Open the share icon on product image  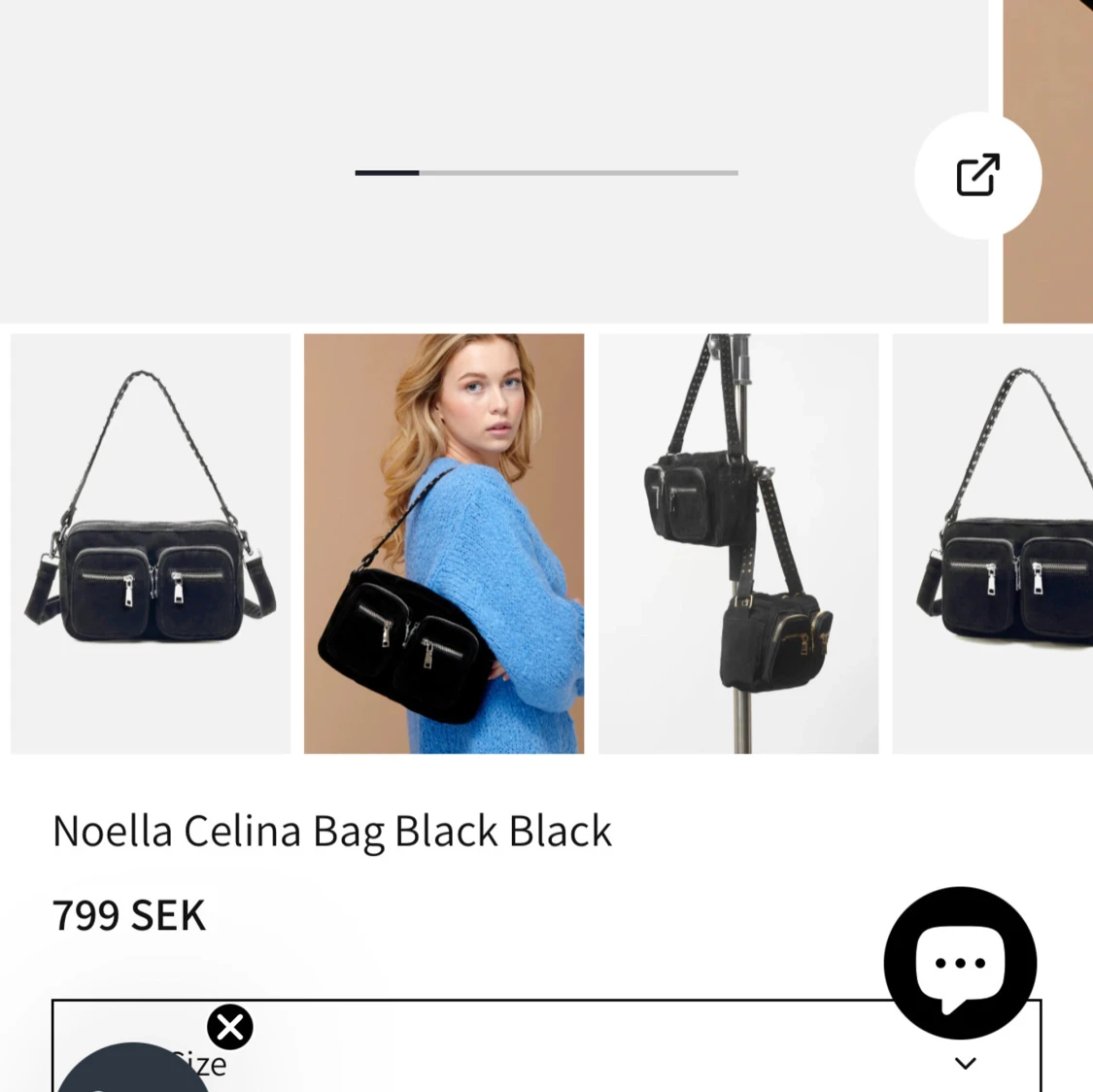977,175
